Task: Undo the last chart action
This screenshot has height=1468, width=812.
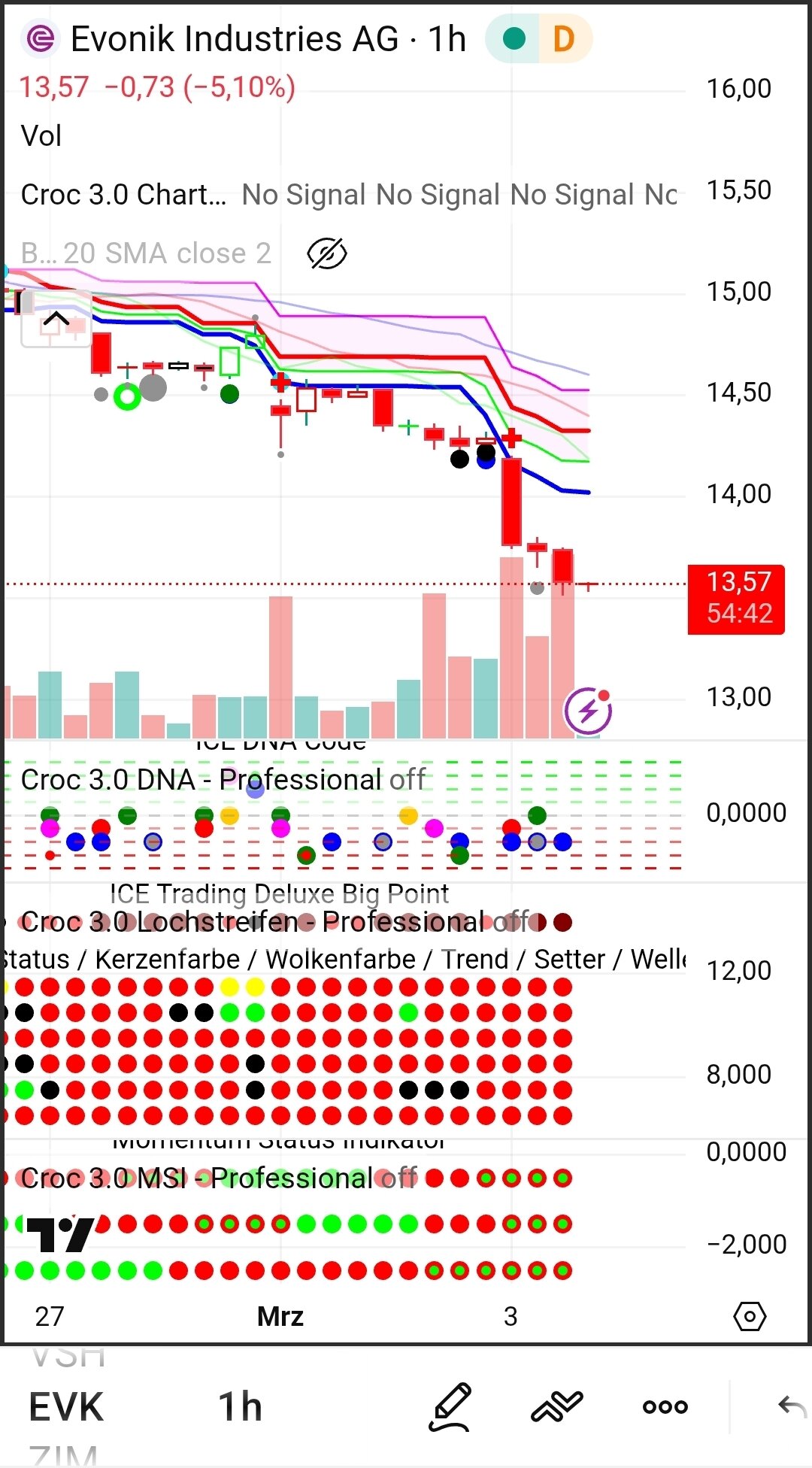Action: pyautogui.click(x=792, y=1406)
